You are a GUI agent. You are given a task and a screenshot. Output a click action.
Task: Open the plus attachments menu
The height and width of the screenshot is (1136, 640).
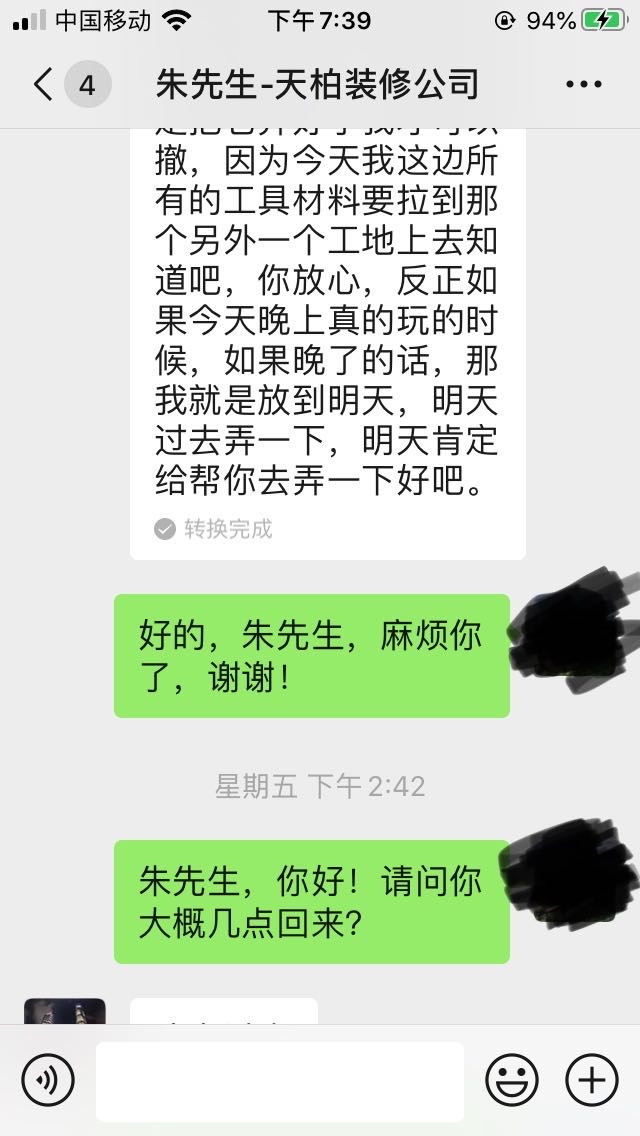click(592, 1080)
